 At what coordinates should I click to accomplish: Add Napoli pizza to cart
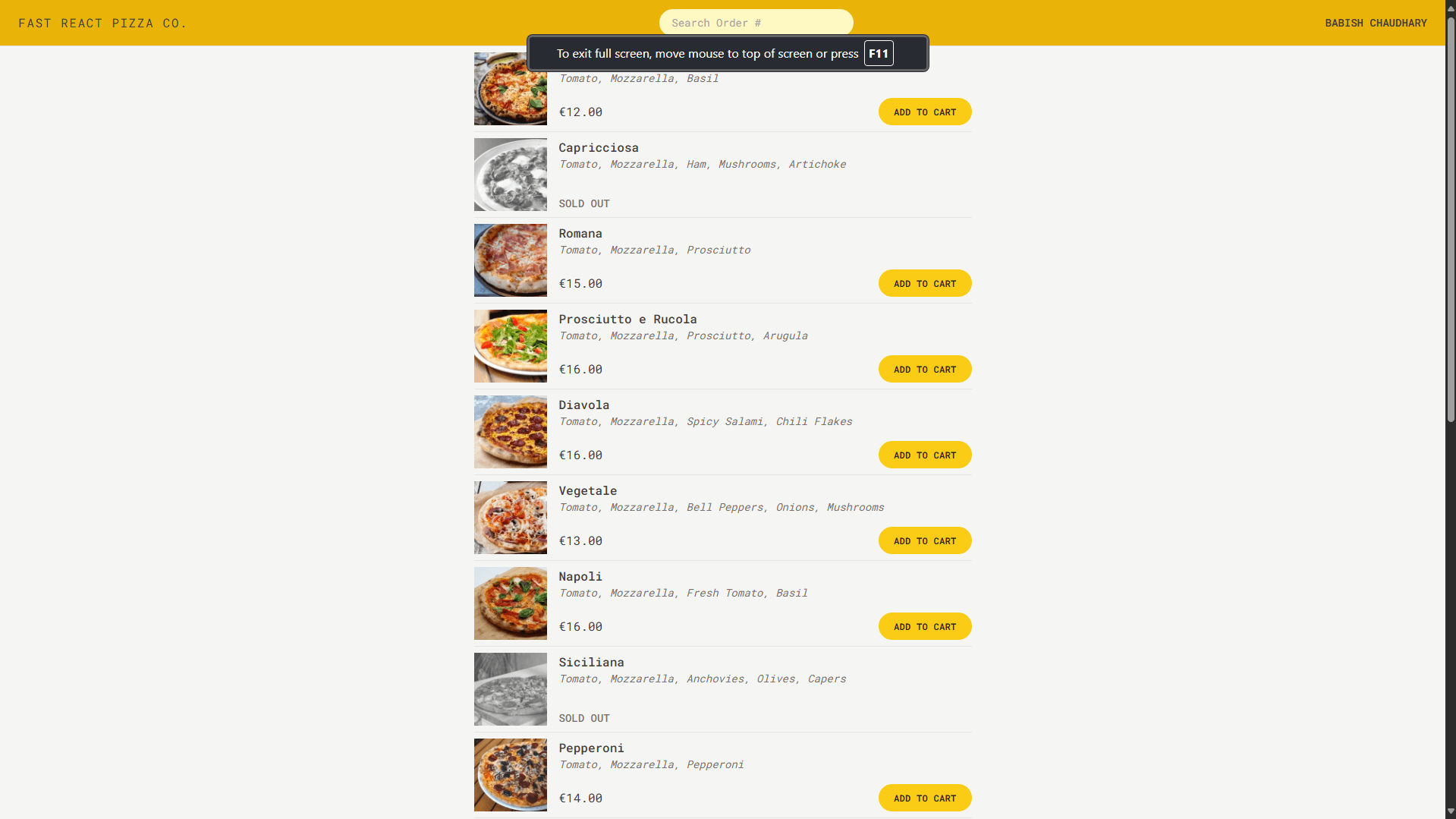point(924,627)
